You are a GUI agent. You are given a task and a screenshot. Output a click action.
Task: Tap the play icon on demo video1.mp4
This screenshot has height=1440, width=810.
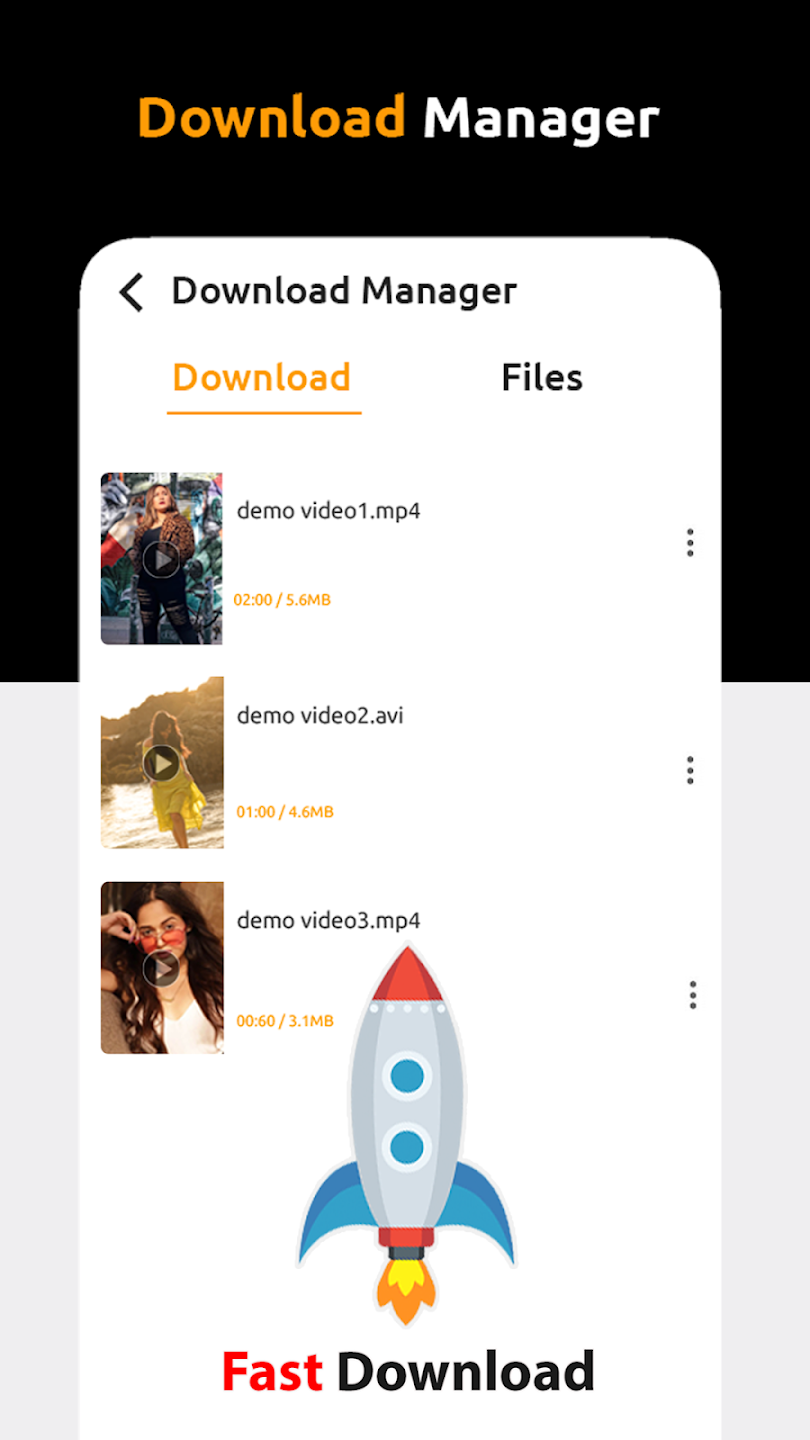pos(162,558)
